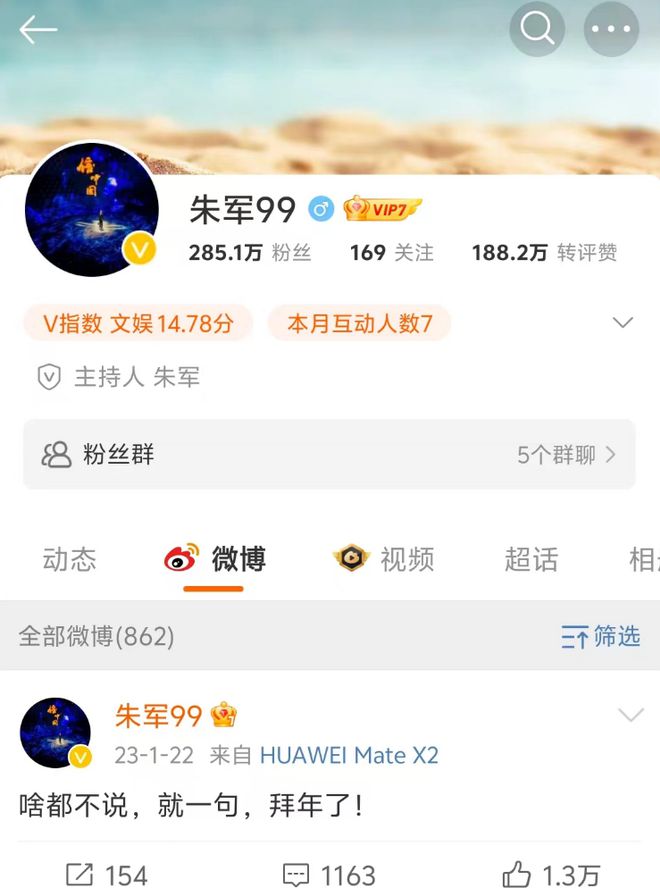Like the 拜年了 post
Image resolution: width=660 pixels, height=888 pixels.
pyautogui.click(x=552, y=875)
